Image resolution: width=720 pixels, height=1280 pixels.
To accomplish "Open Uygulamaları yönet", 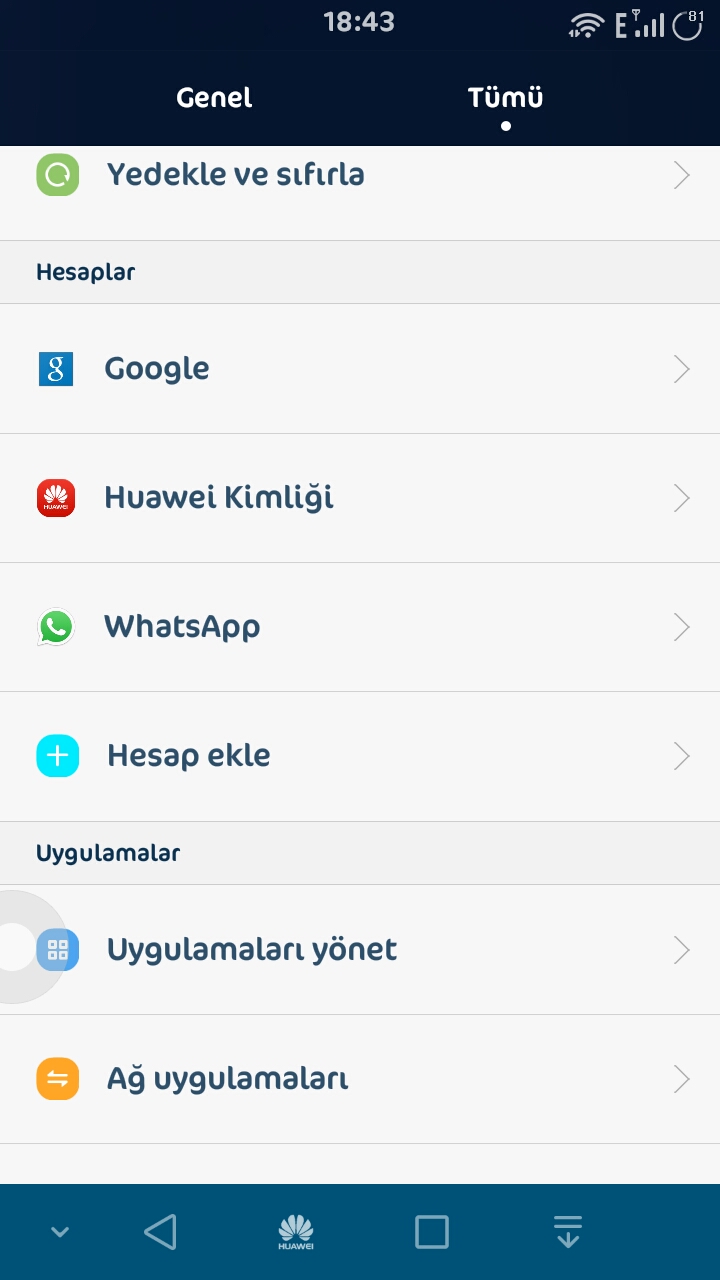I will pyautogui.click(x=360, y=949).
